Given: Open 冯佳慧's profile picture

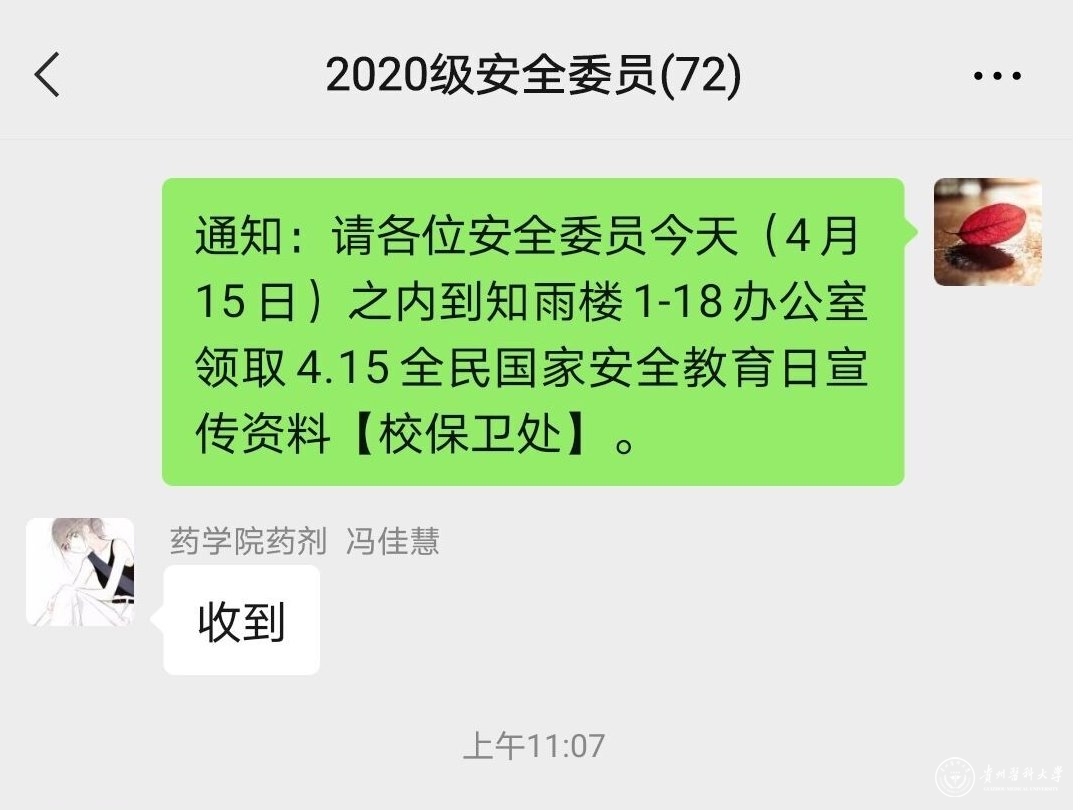Looking at the screenshot, I should 80,572.
